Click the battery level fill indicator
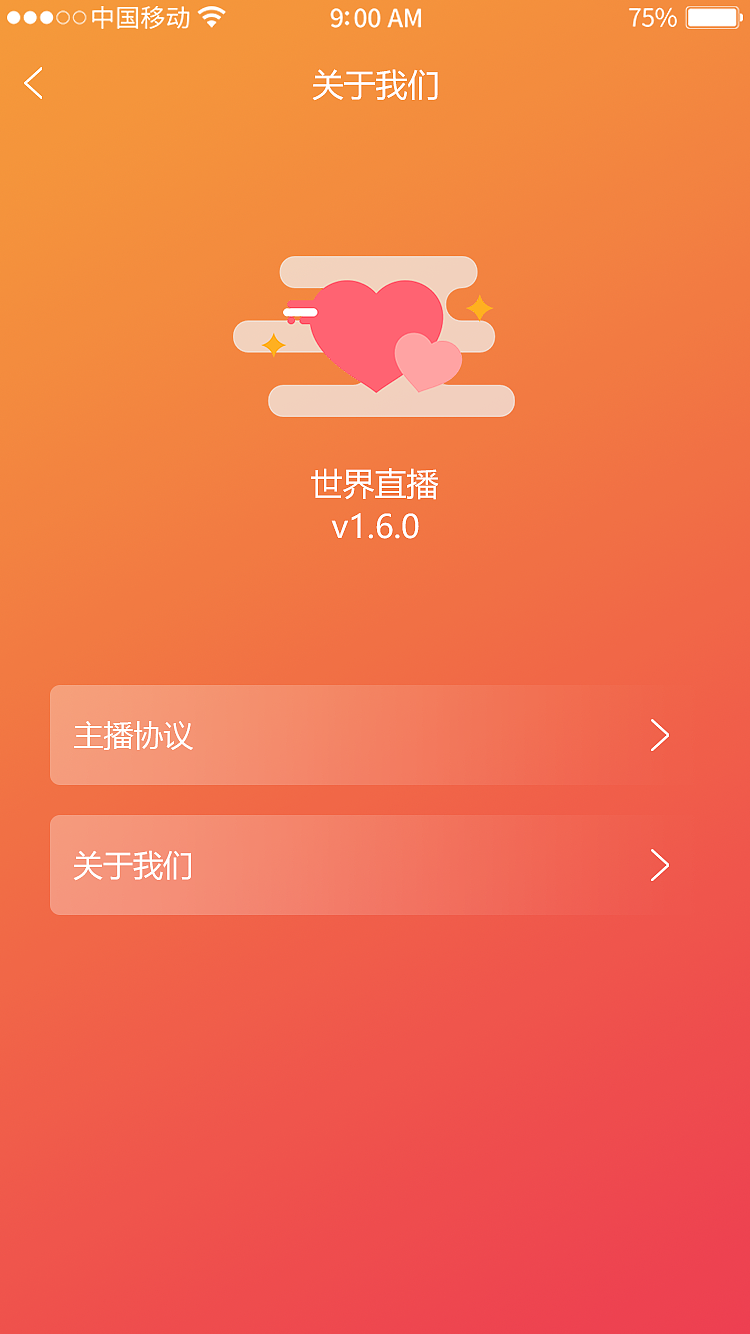 click(710, 16)
